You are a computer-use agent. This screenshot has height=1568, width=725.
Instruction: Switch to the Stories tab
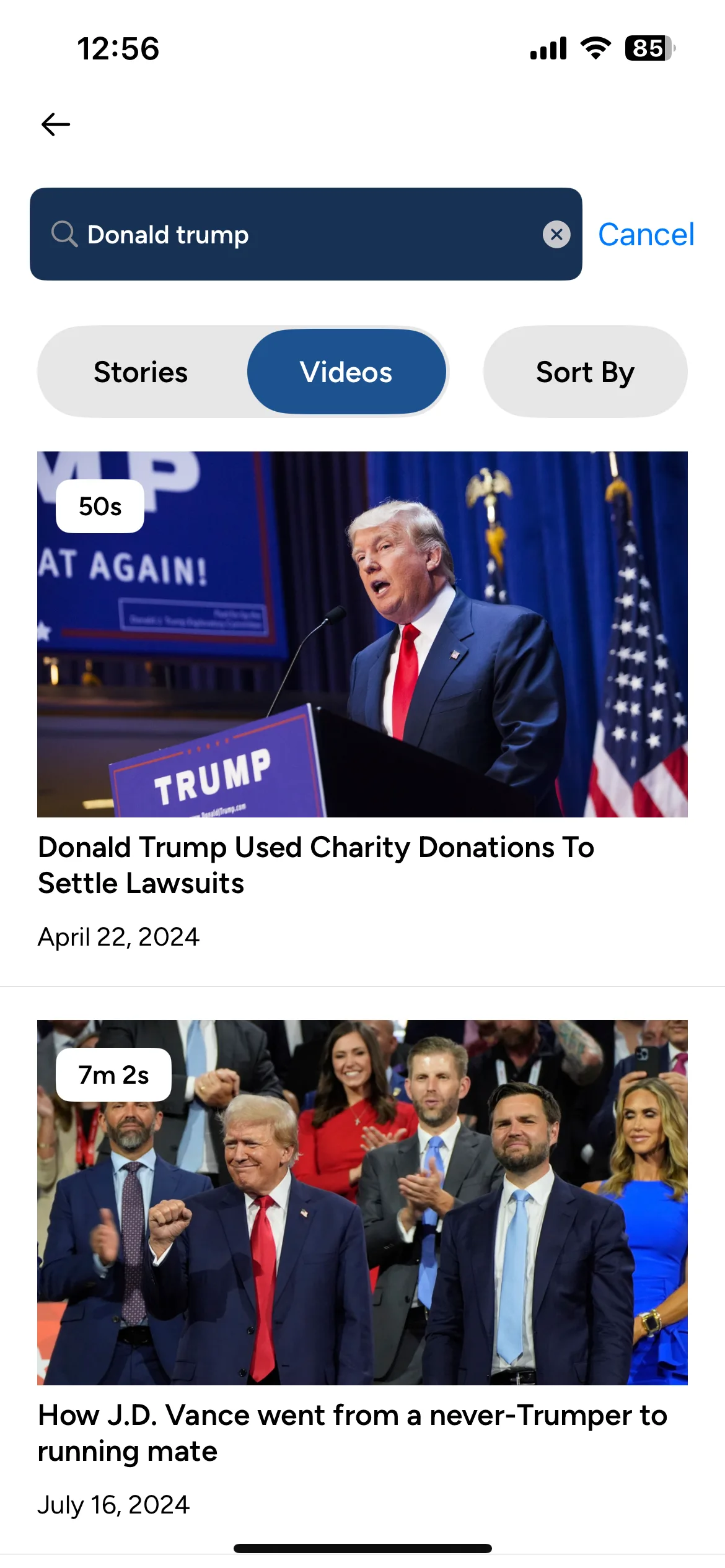141,372
